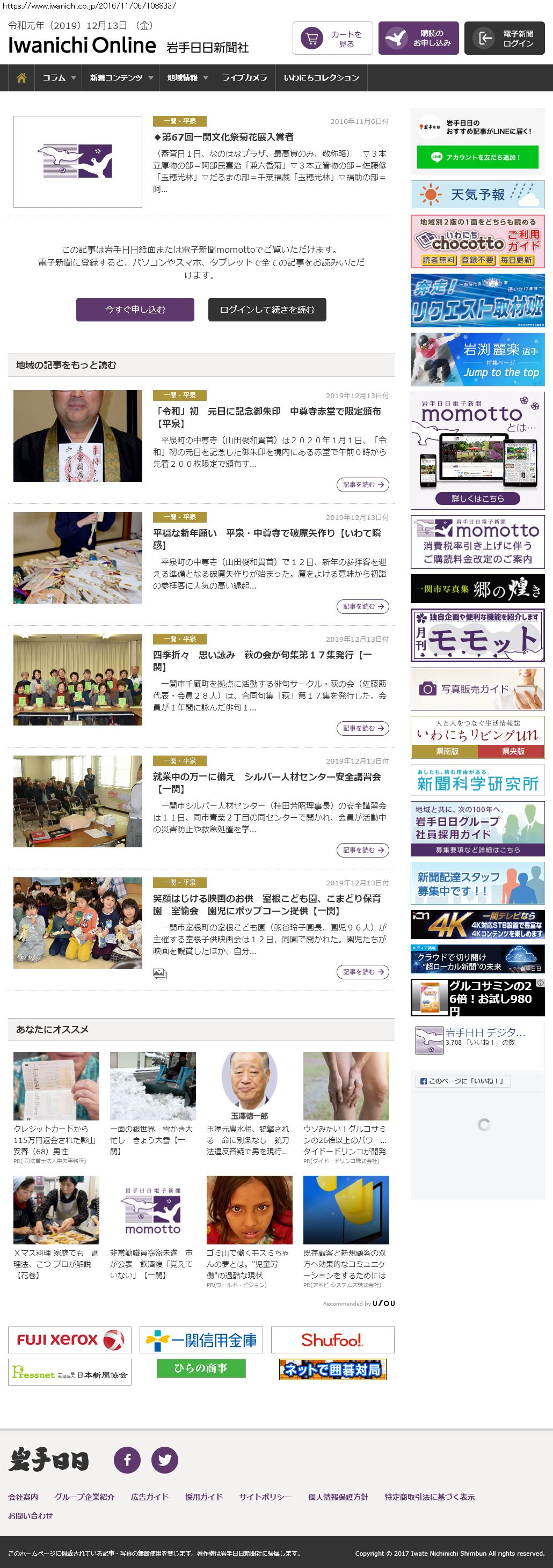Open いわにちコレクション page
The image size is (553, 1568).
321,78
